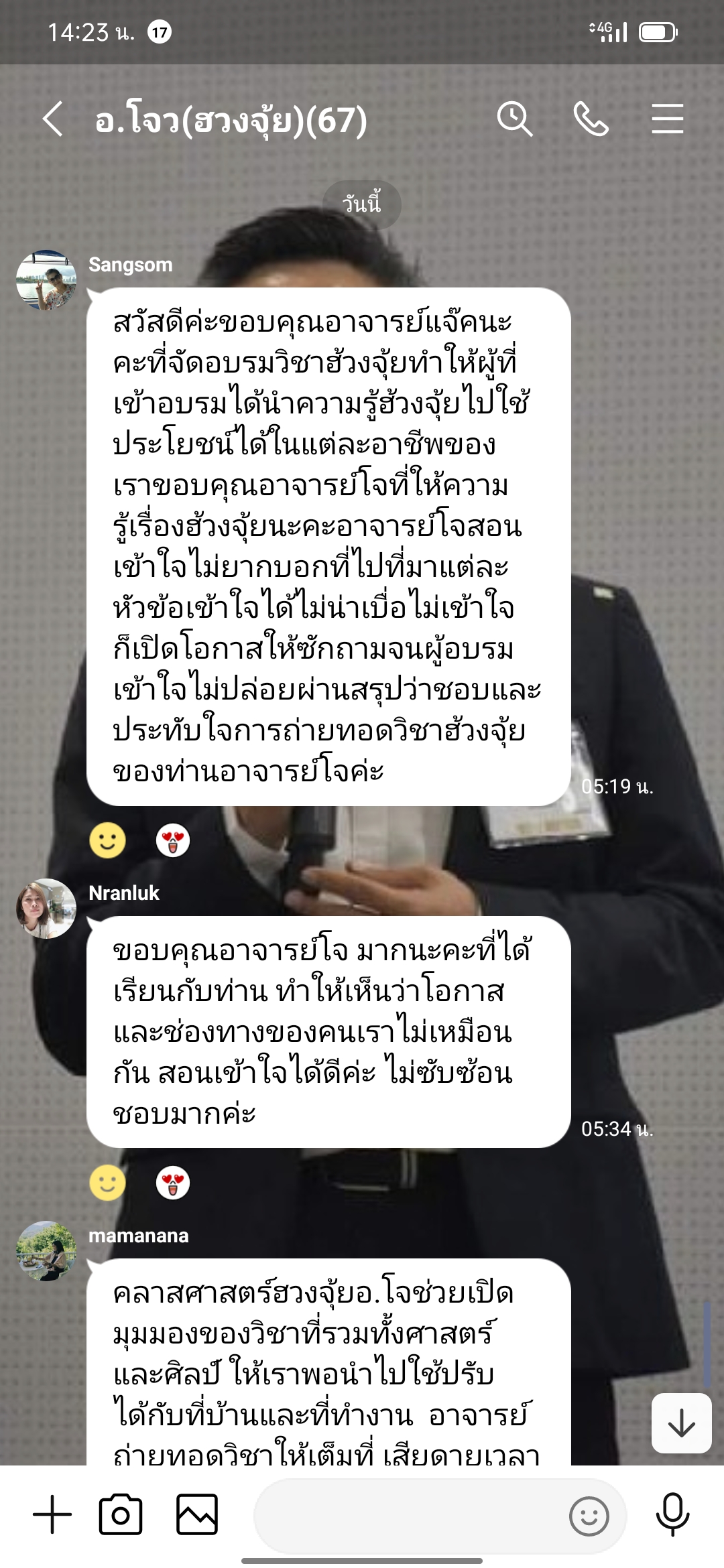The width and height of the screenshot is (724, 1568).
Task: Tap heart-eyes reaction under Nranluk's message
Action: 173,1183
